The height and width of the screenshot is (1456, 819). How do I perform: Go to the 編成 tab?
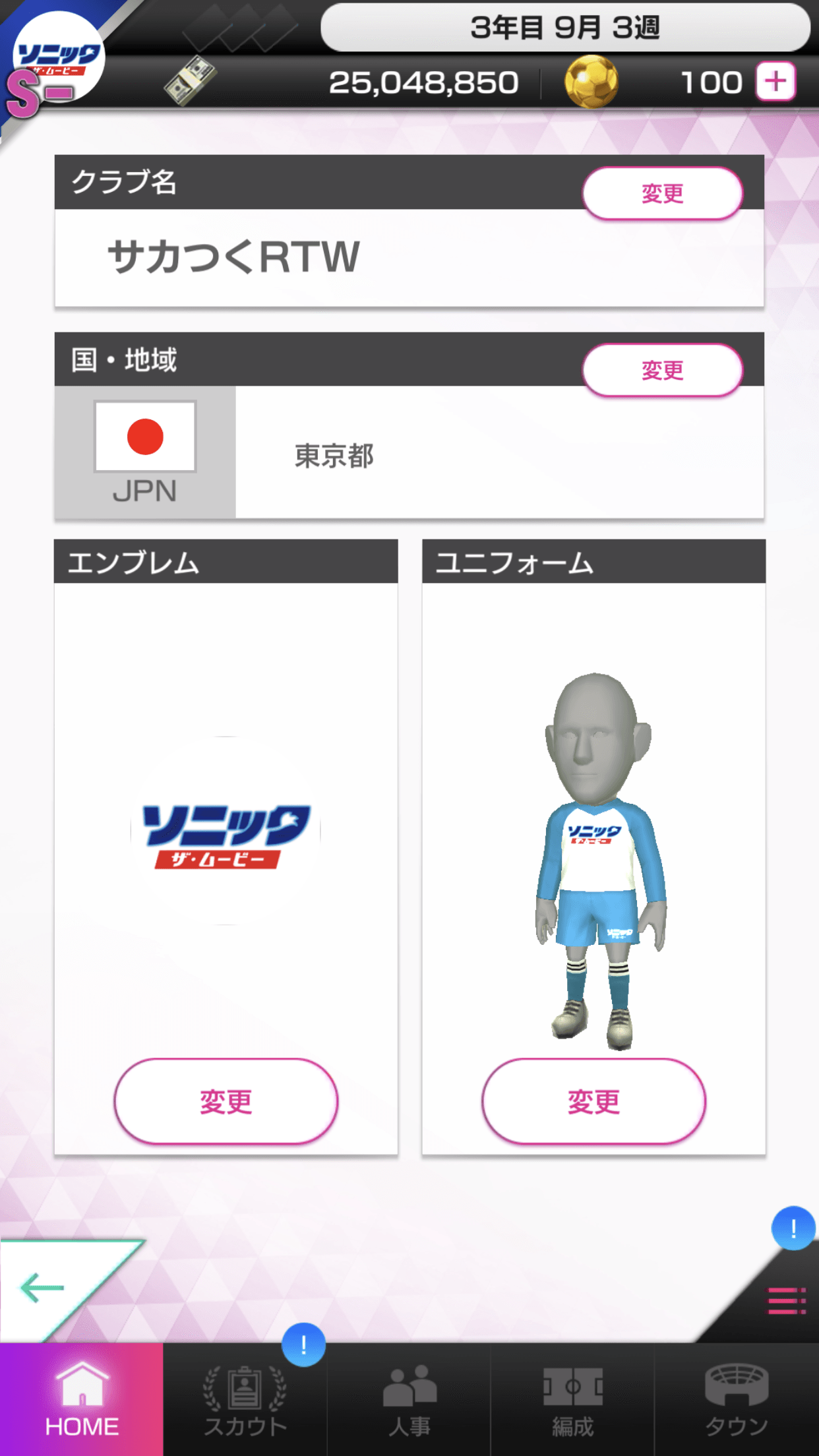point(572,1399)
